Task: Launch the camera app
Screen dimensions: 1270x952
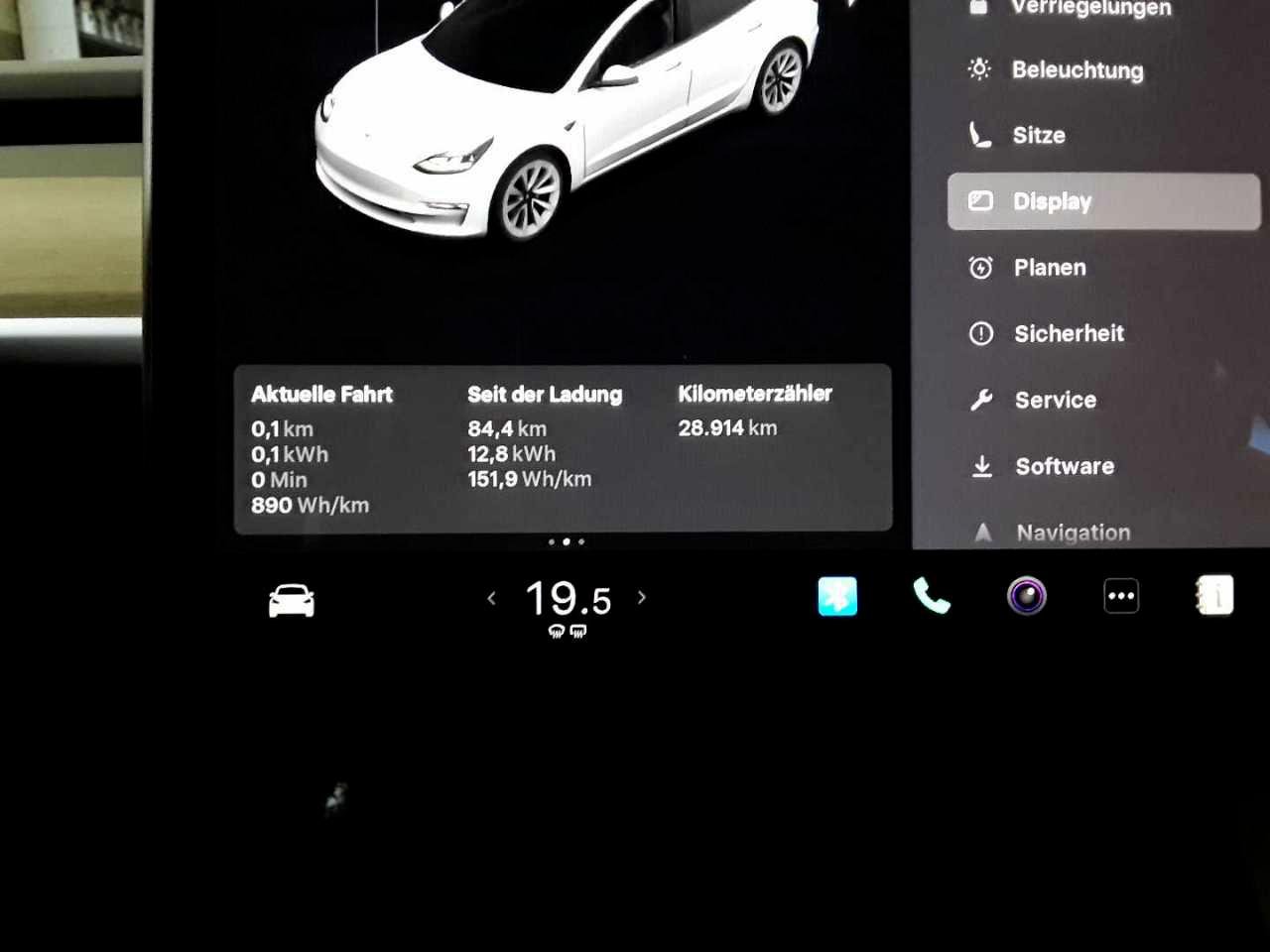Action: coord(1026,596)
